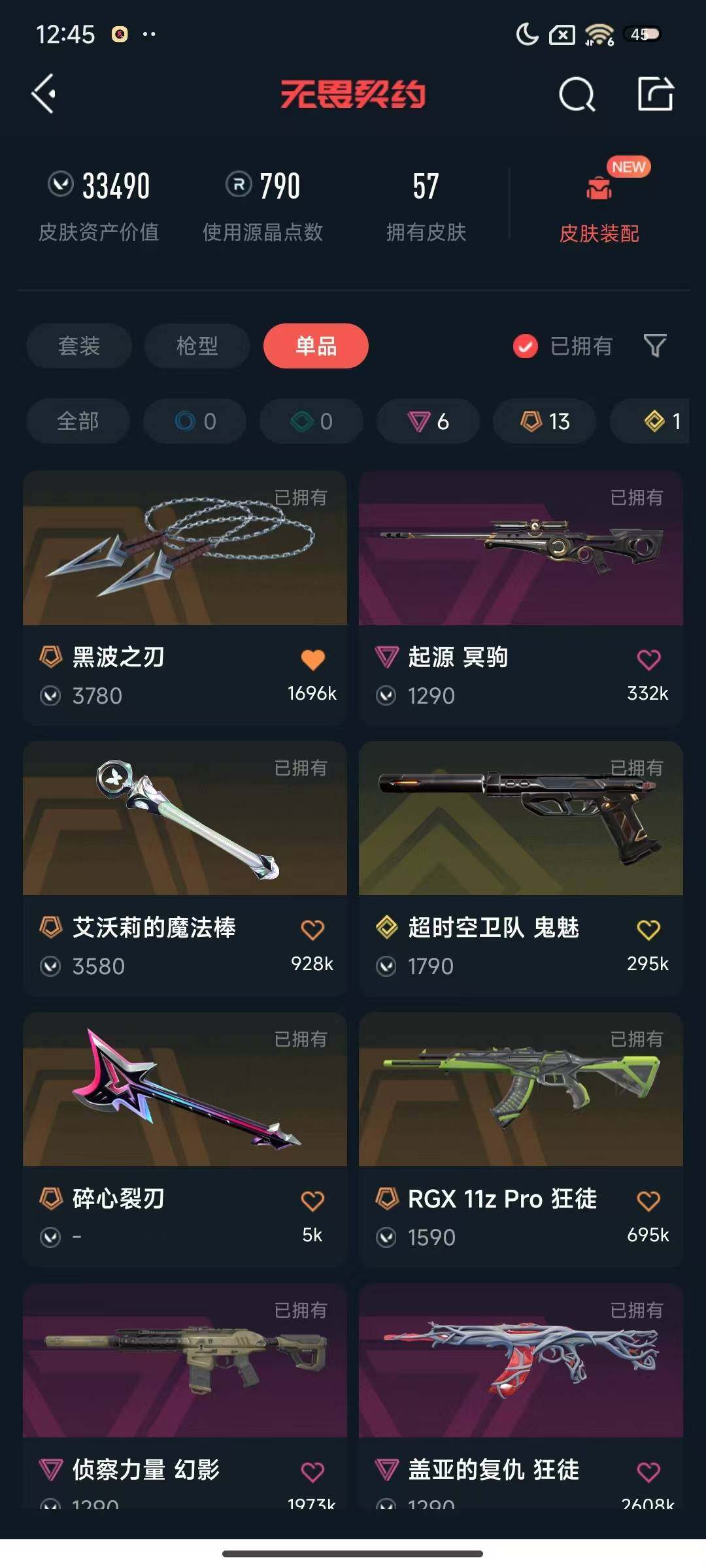Select the blue rarity filter showing 0

(194, 421)
